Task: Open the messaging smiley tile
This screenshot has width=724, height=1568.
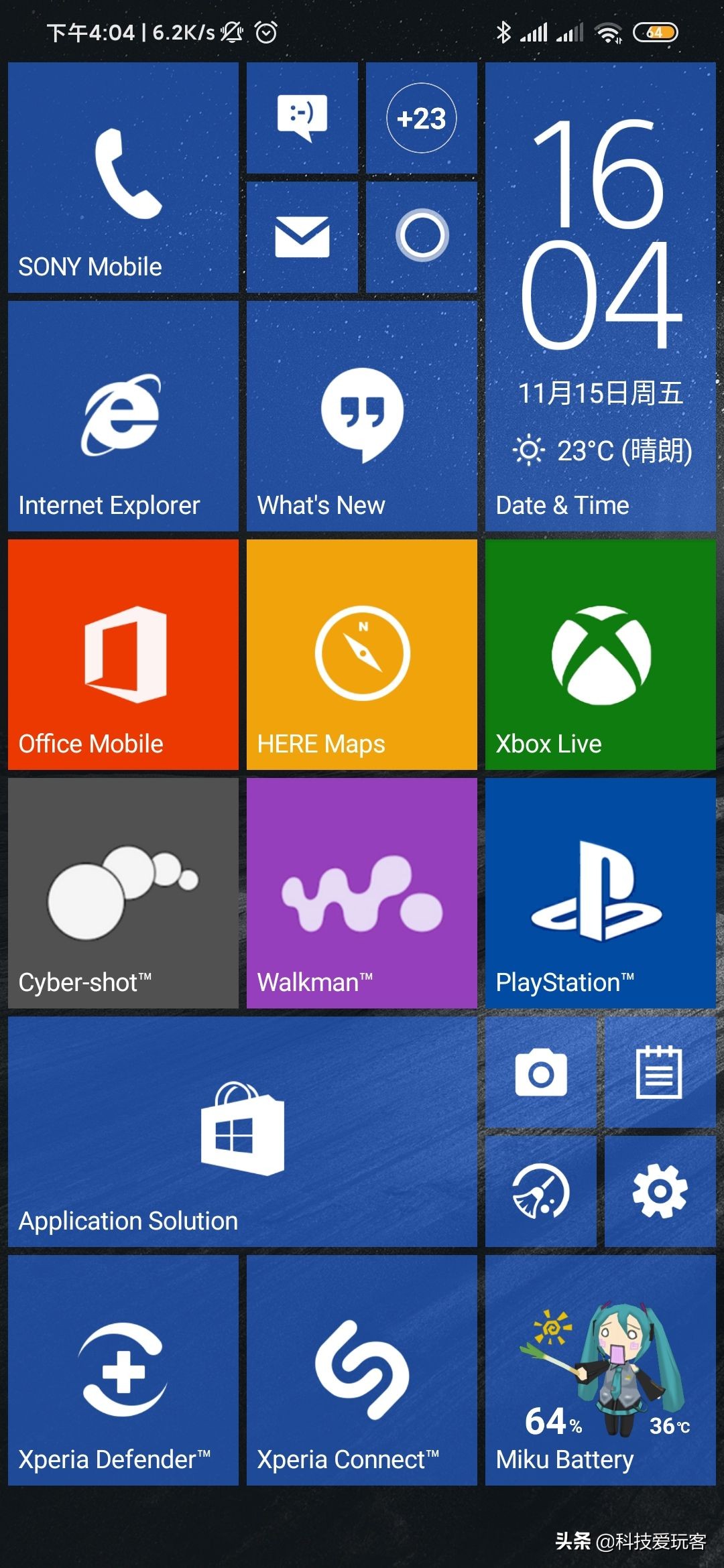Action: point(302,118)
